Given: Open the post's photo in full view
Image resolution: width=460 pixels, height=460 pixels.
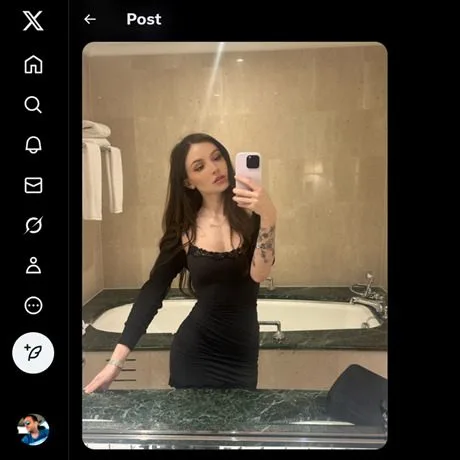Looking at the screenshot, I should (235, 246).
